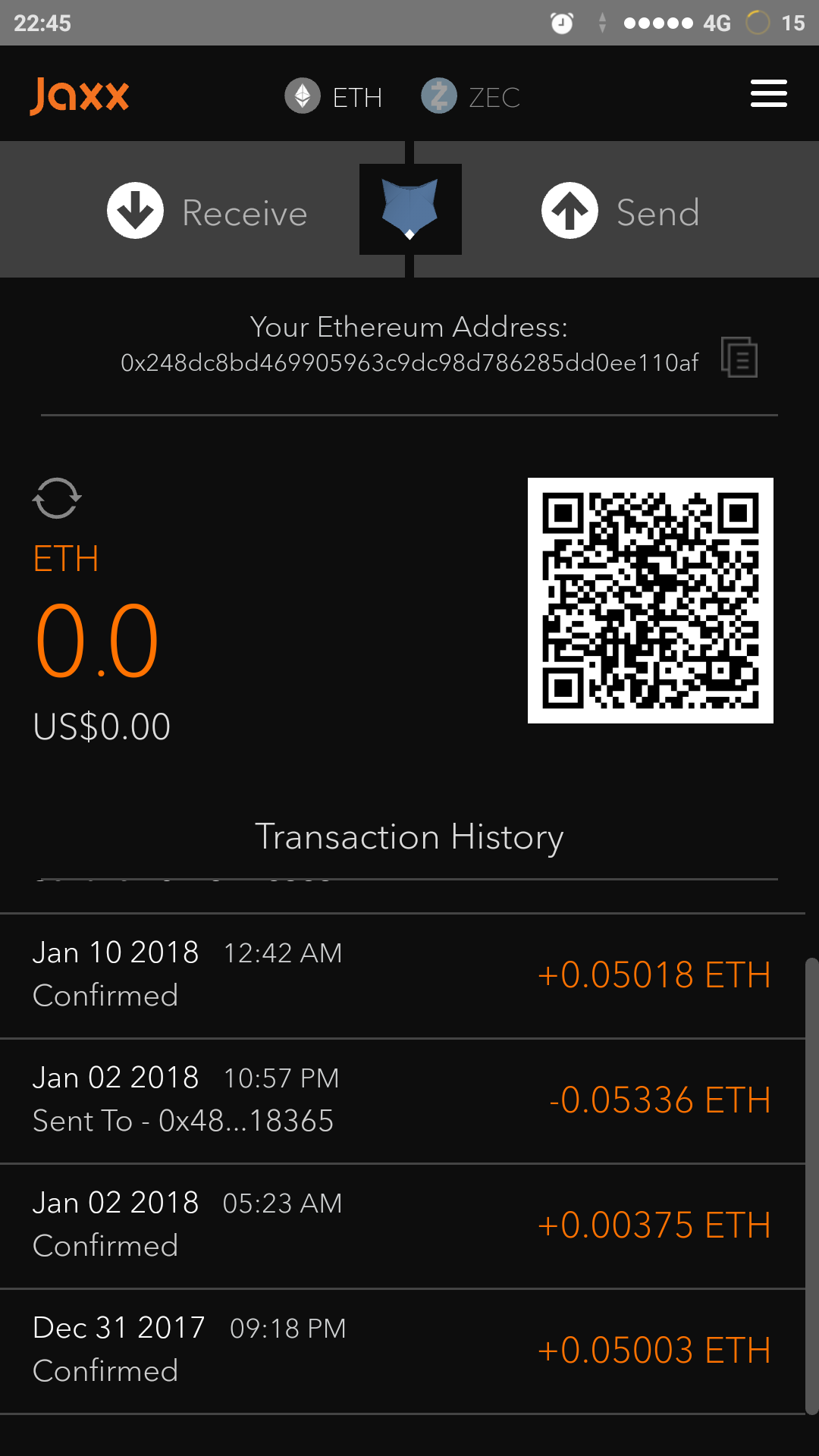Open the ShapeShift fox exchange
Screen dimensions: 819x1456
(x=410, y=209)
